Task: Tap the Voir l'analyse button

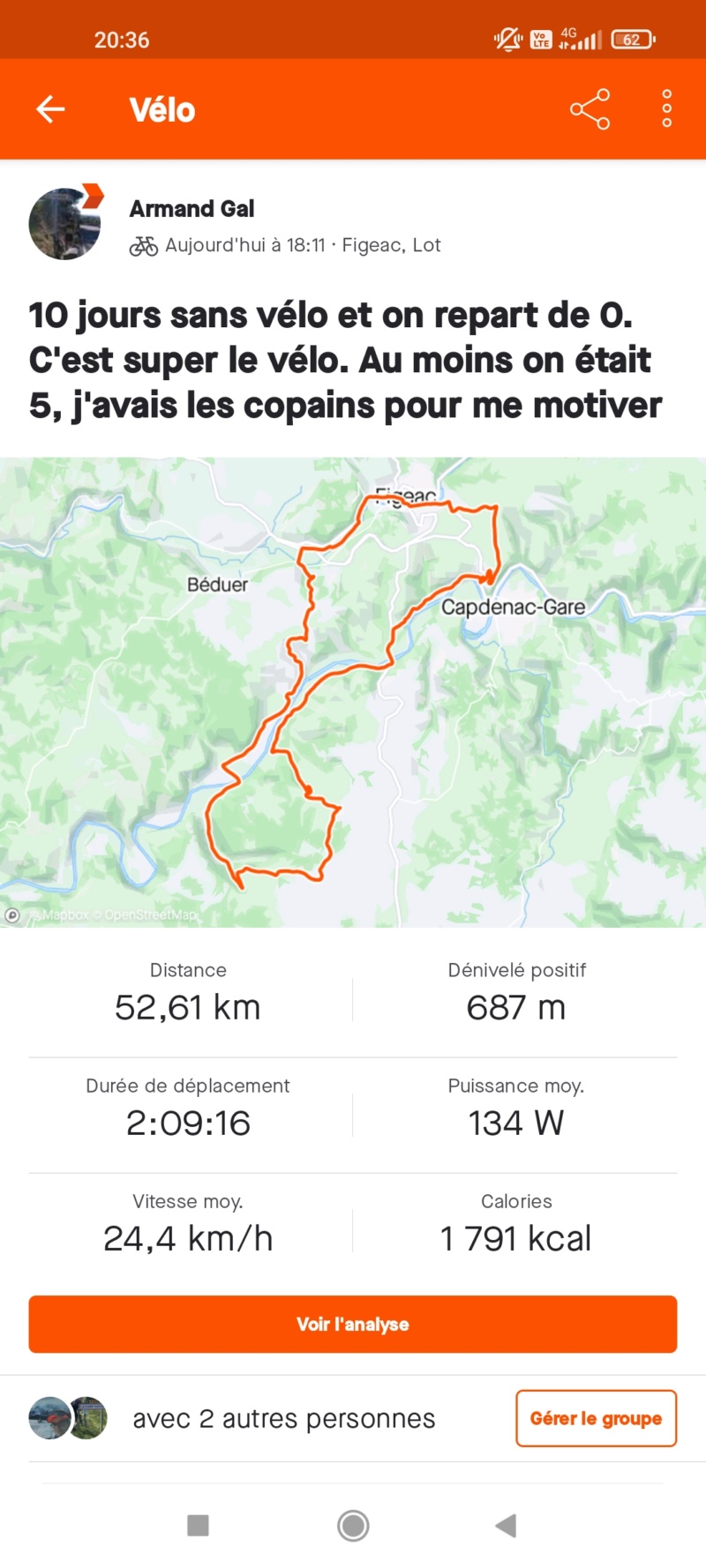Action: click(353, 1324)
